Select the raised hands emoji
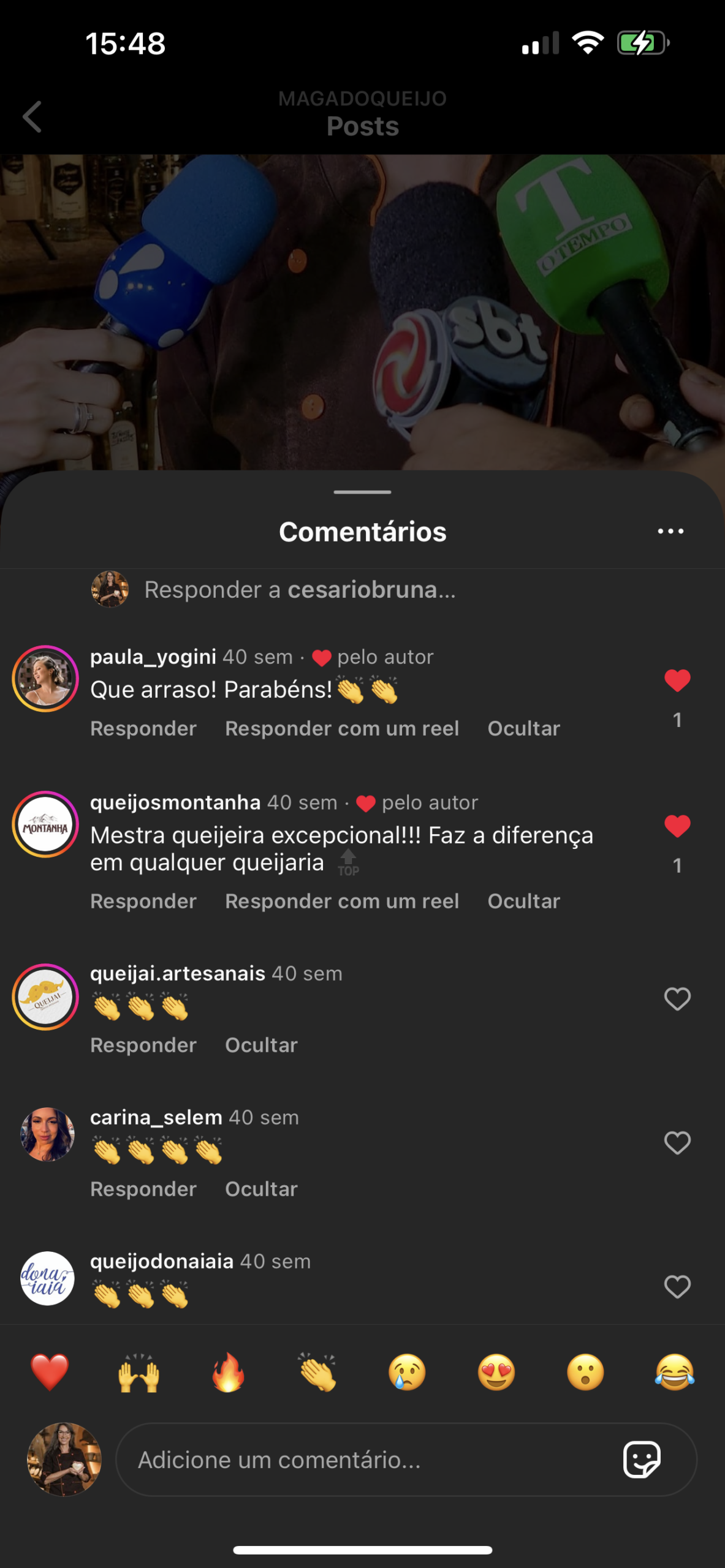Screen dimensions: 725x1568 [139, 1373]
